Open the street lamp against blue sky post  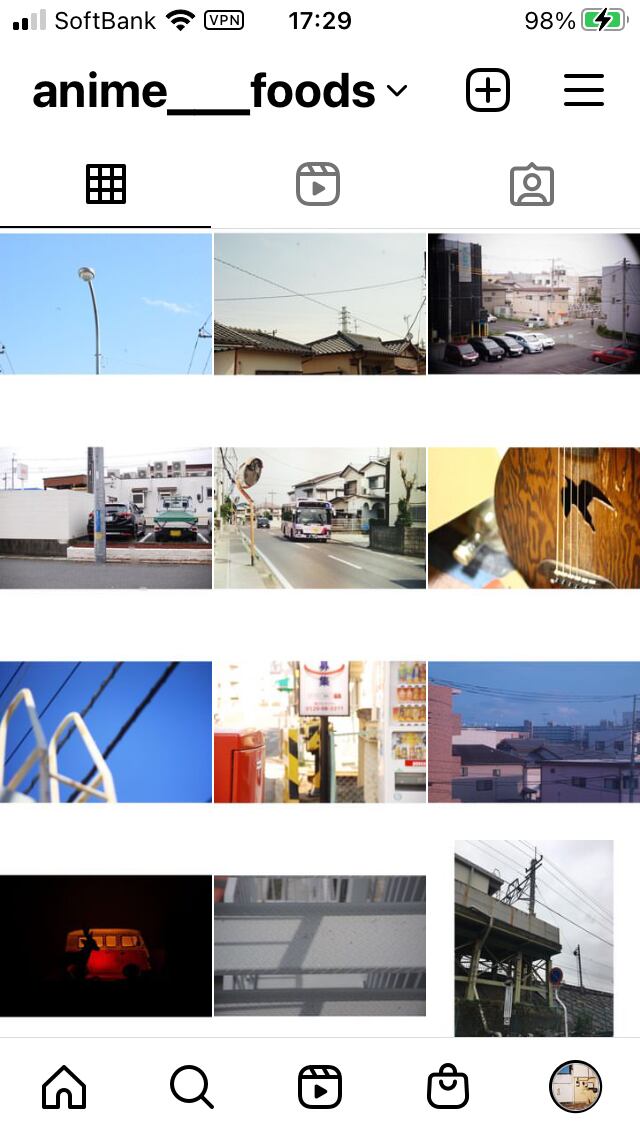106,304
